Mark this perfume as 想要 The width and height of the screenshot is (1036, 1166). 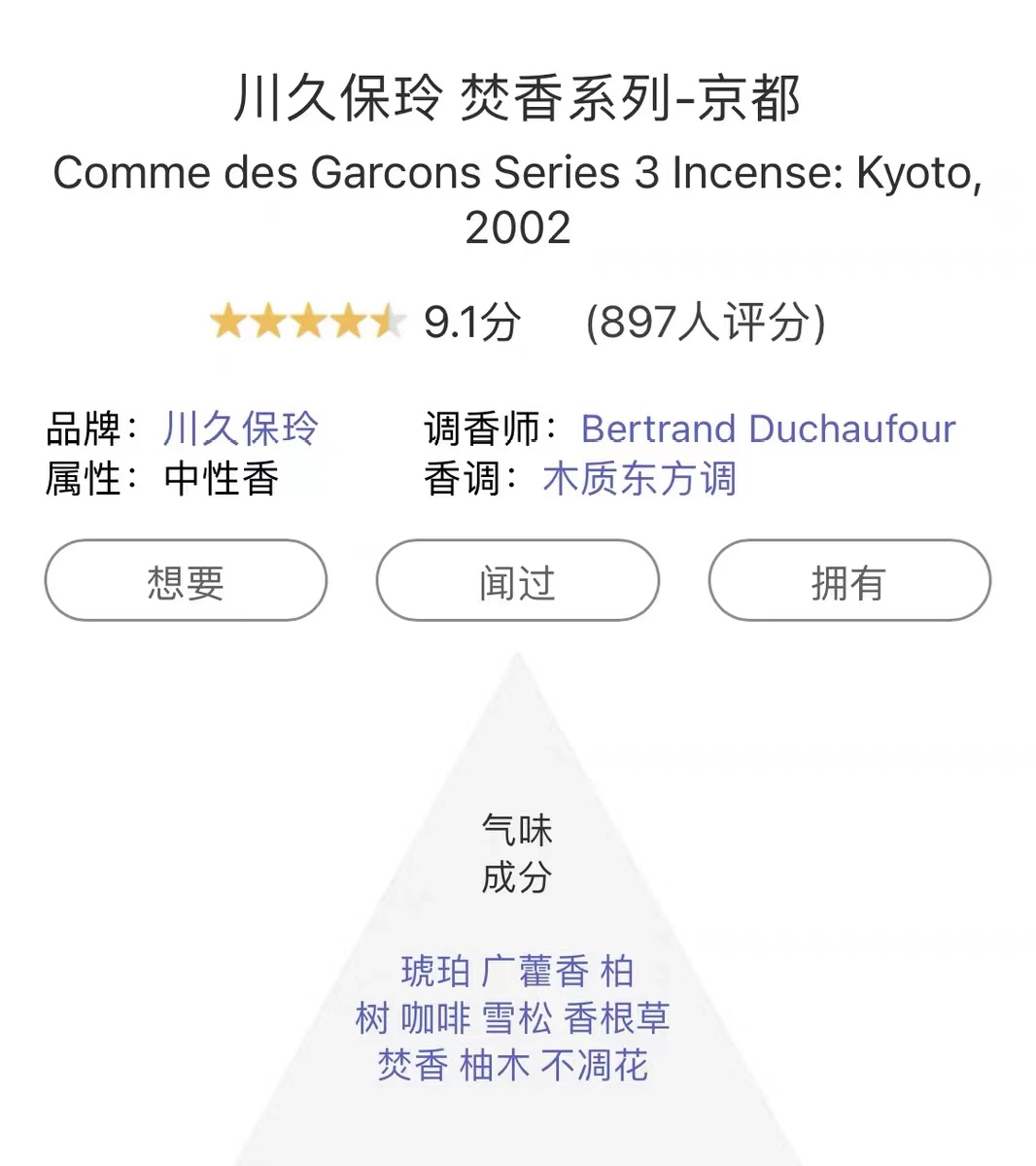(x=186, y=581)
